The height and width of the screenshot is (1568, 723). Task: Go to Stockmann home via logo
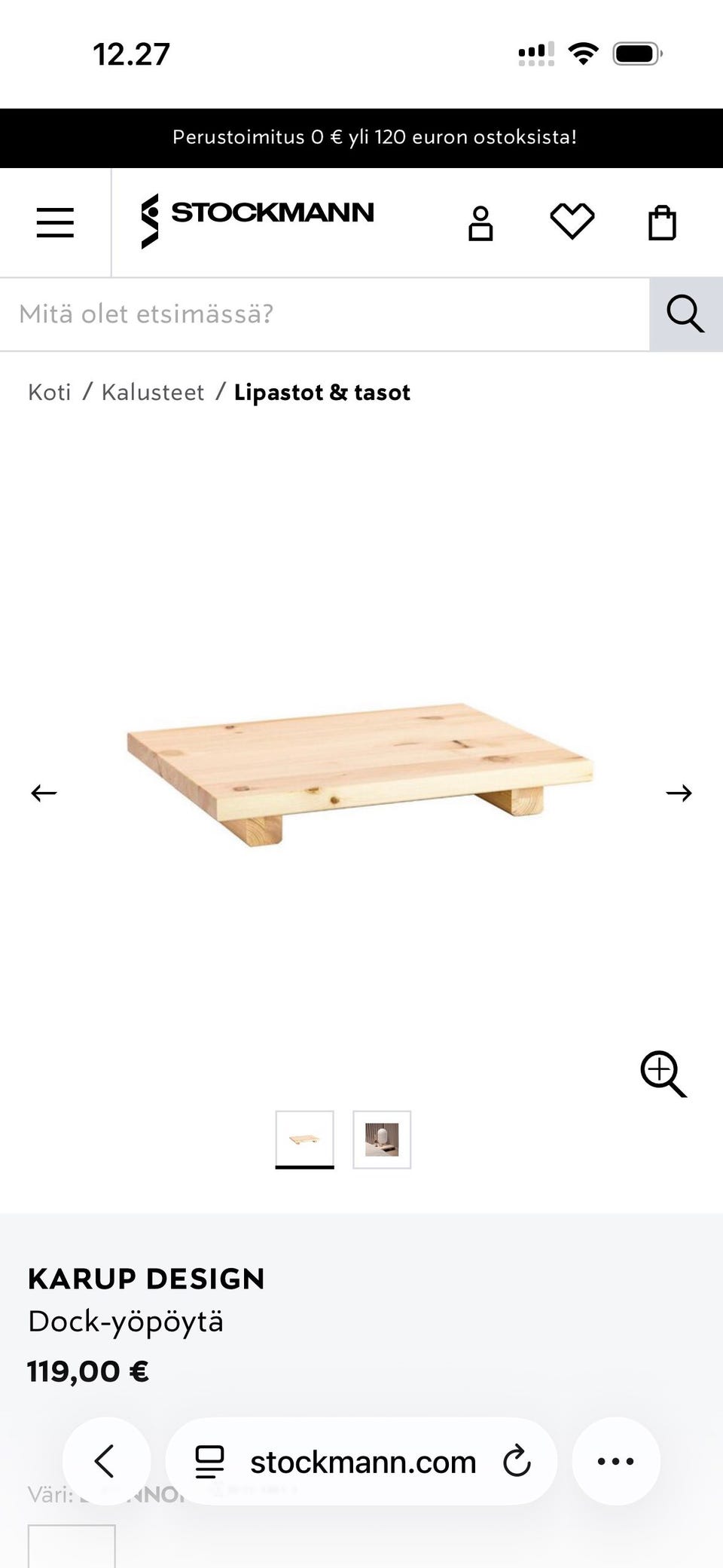(x=257, y=220)
